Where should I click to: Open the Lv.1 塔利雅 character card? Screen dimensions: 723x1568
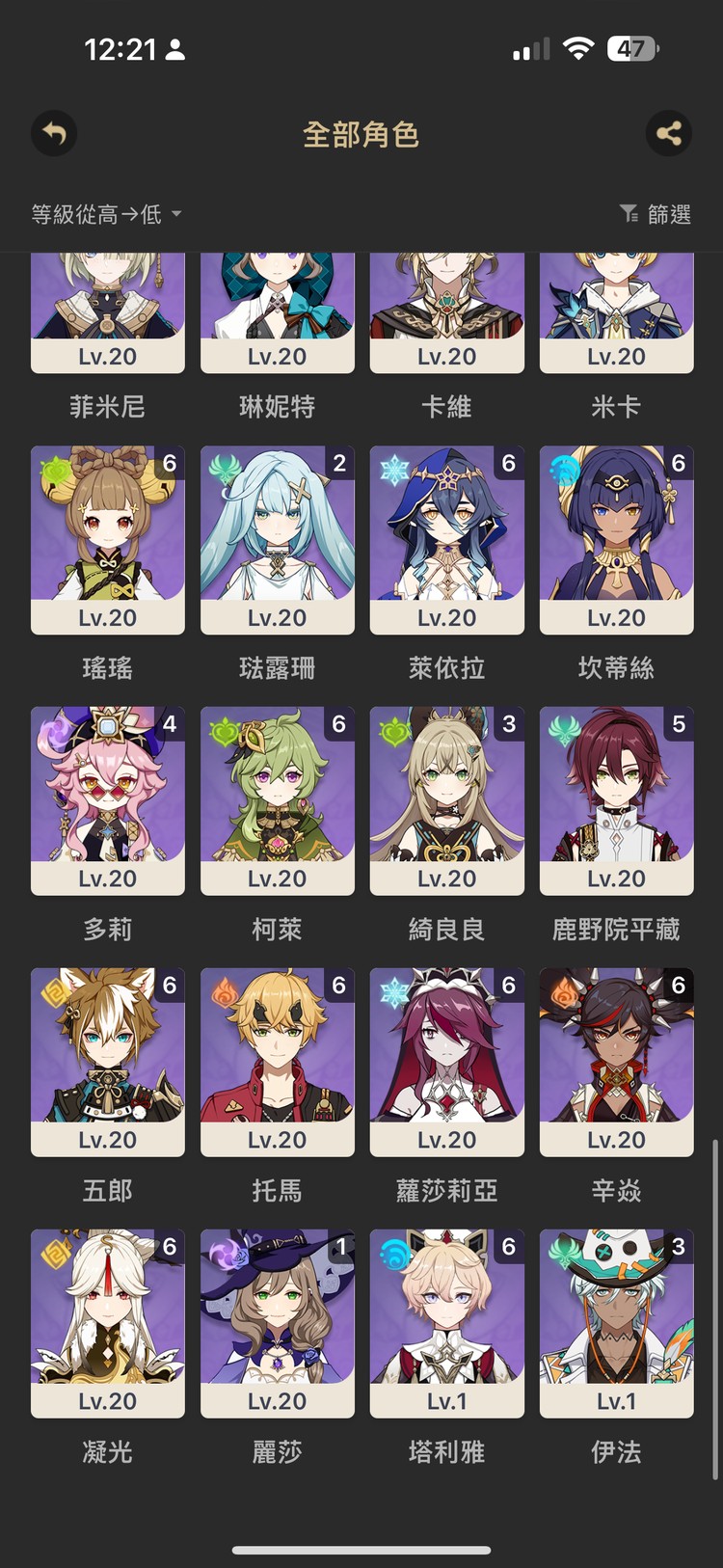point(446,1321)
